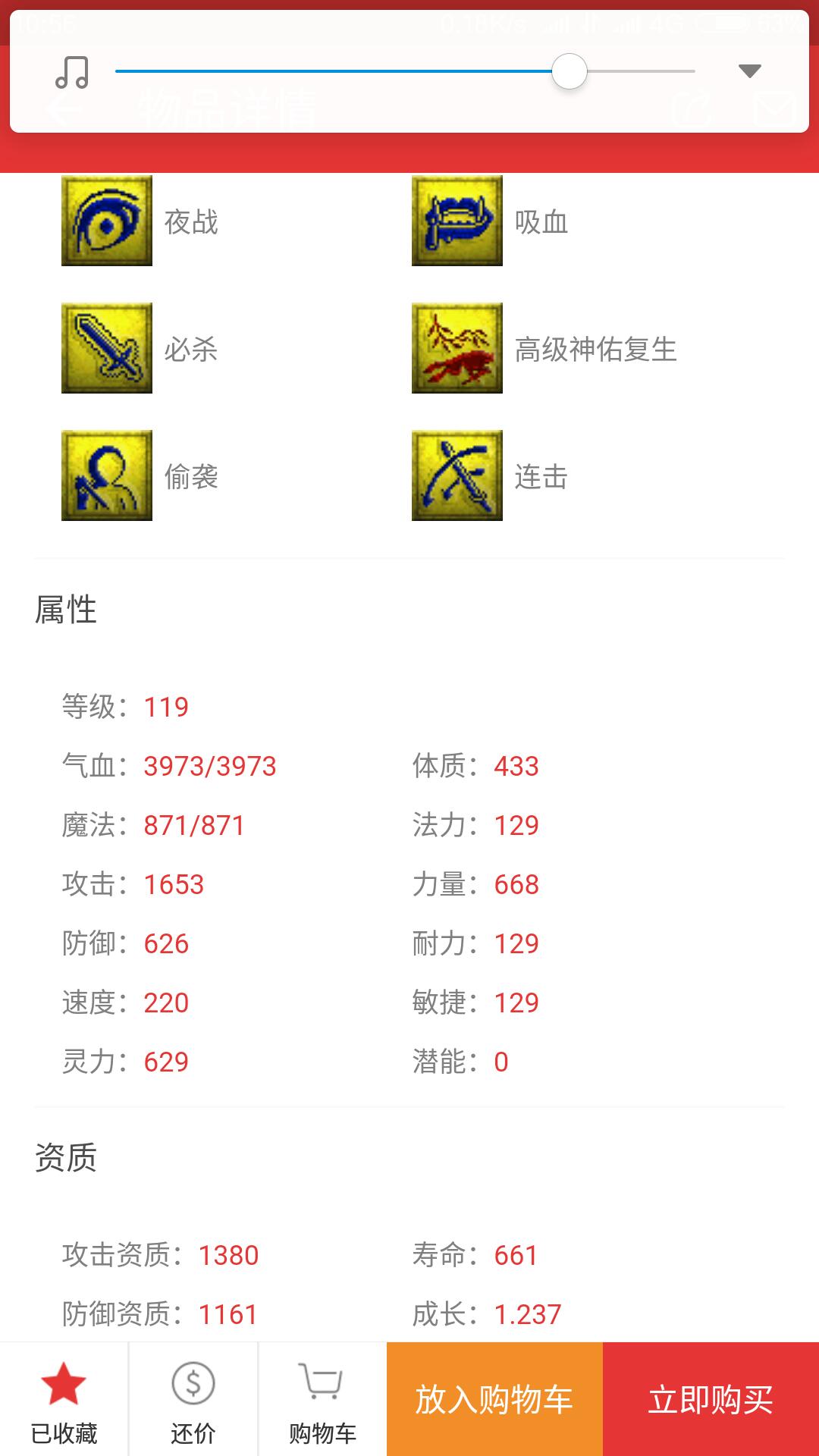View the 必杀 skill icon
Image resolution: width=819 pixels, height=1456 pixels.
(107, 348)
